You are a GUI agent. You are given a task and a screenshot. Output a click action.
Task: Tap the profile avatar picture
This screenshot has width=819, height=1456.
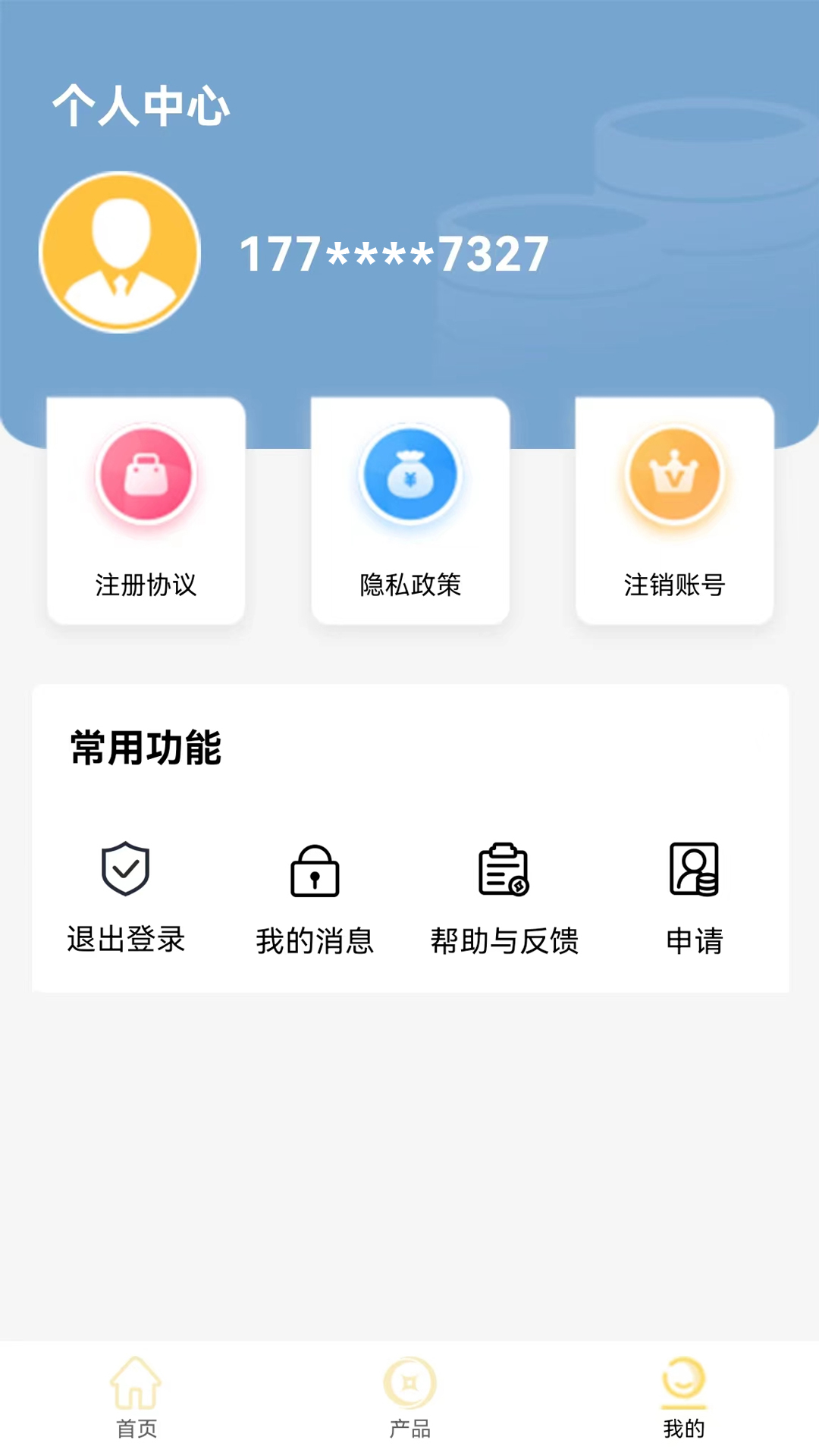coord(120,253)
